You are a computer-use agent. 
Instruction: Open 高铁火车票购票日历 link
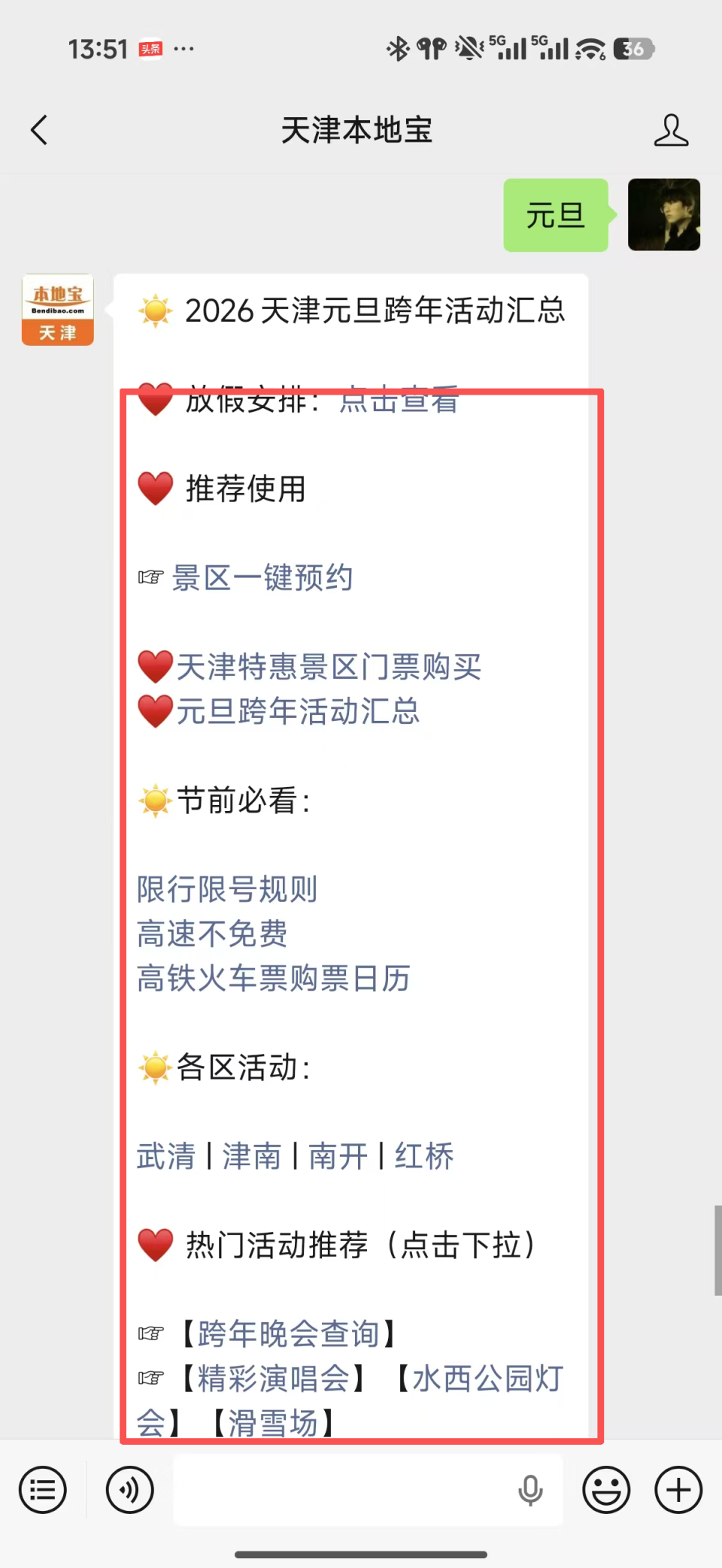tap(274, 979)
